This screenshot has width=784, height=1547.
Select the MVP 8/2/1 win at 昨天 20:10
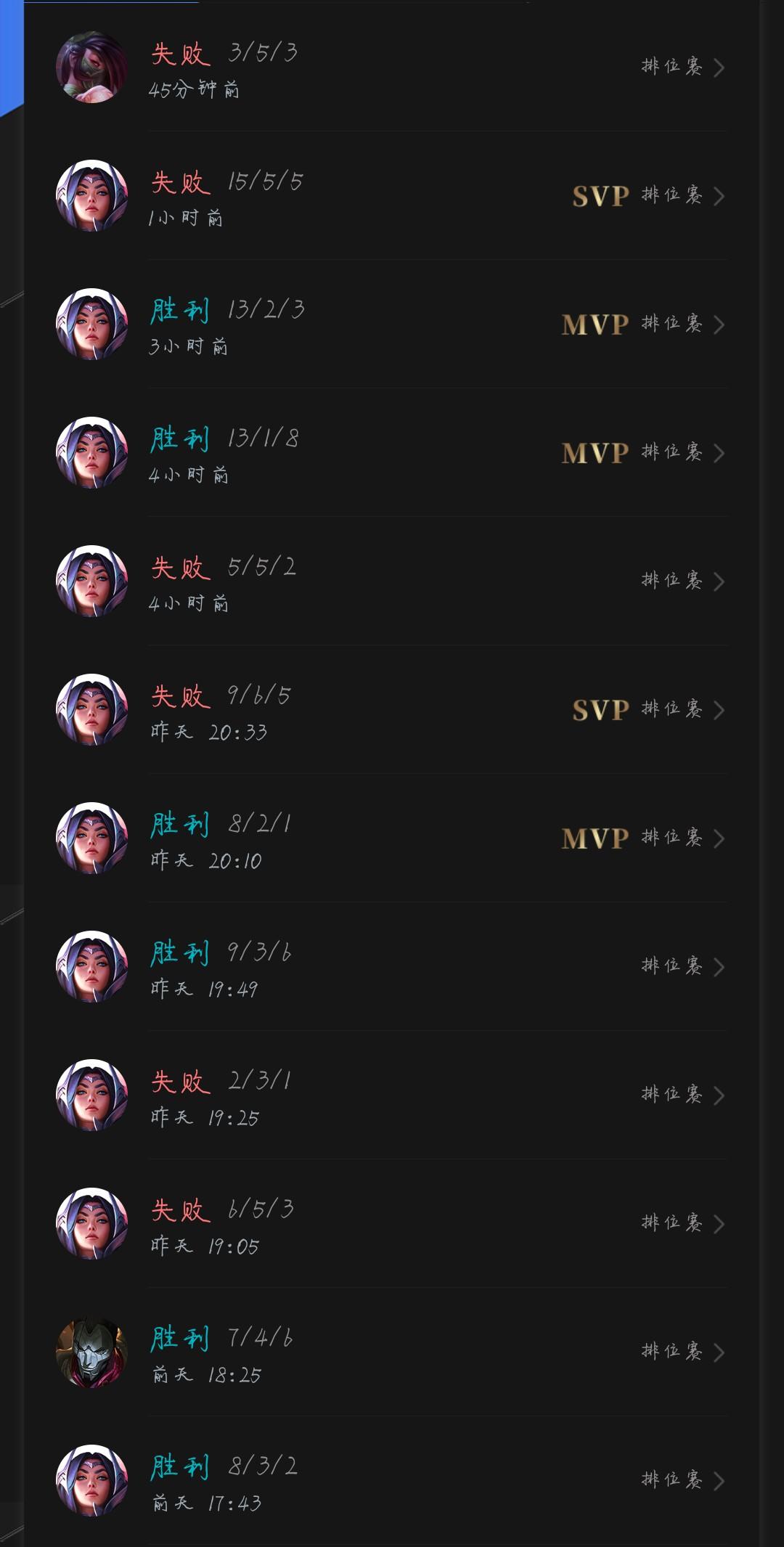392,838
